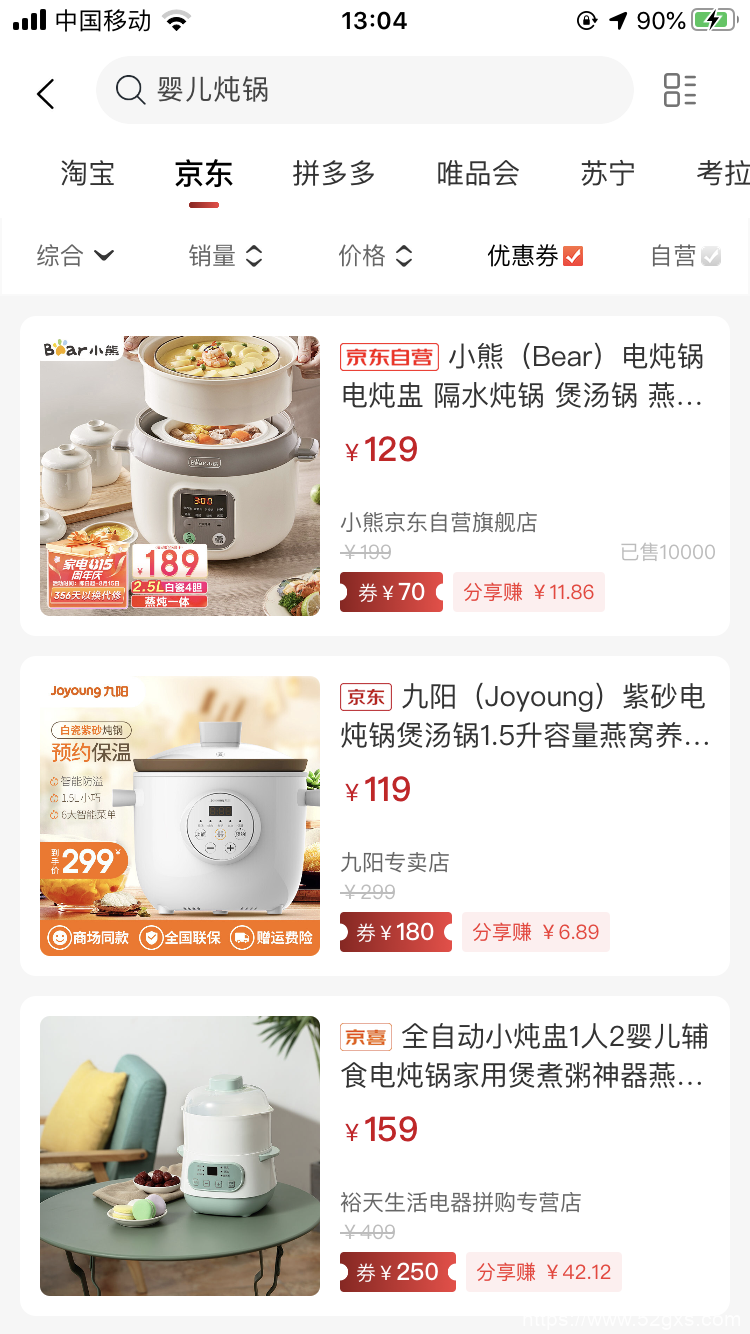Share to earn ¥6.89

click(x=535, y=932)
